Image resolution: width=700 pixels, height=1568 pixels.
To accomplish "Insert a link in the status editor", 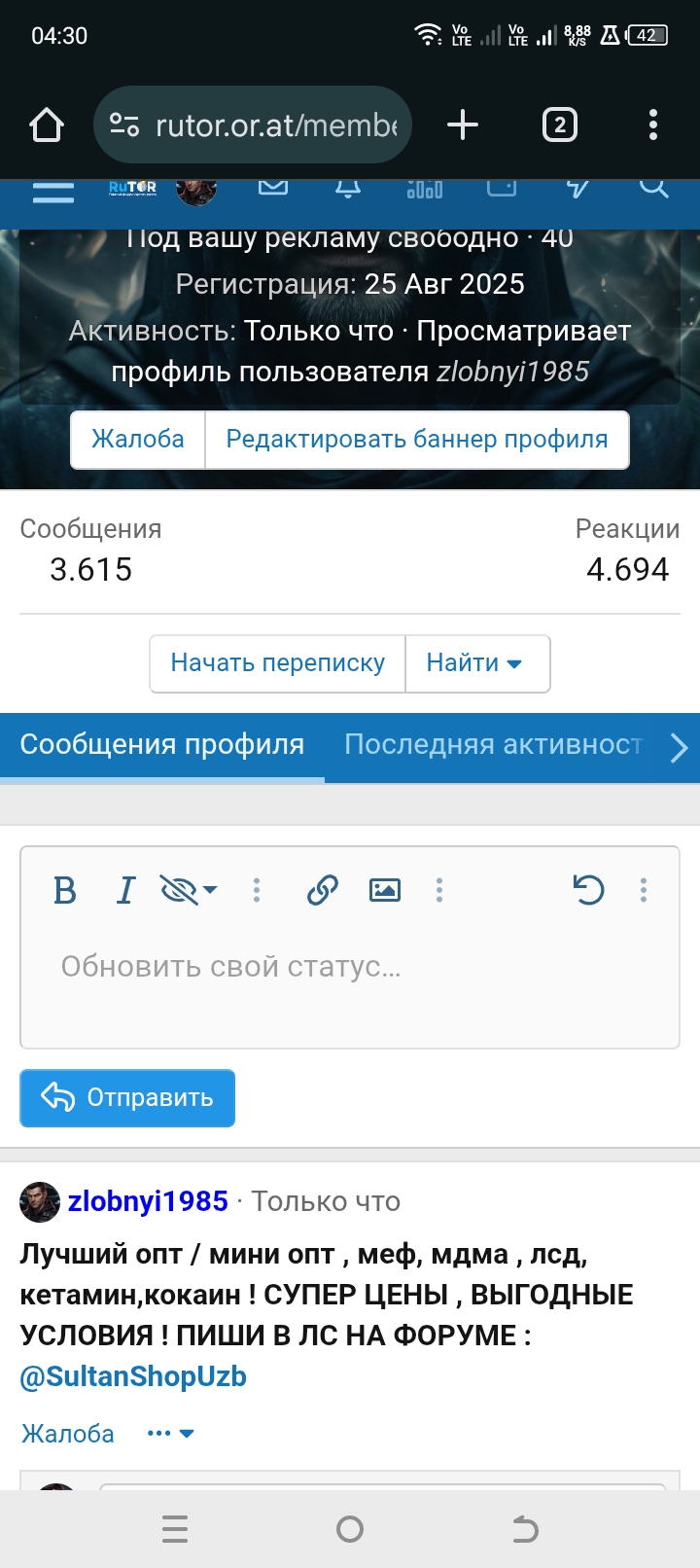I will 322,889.
